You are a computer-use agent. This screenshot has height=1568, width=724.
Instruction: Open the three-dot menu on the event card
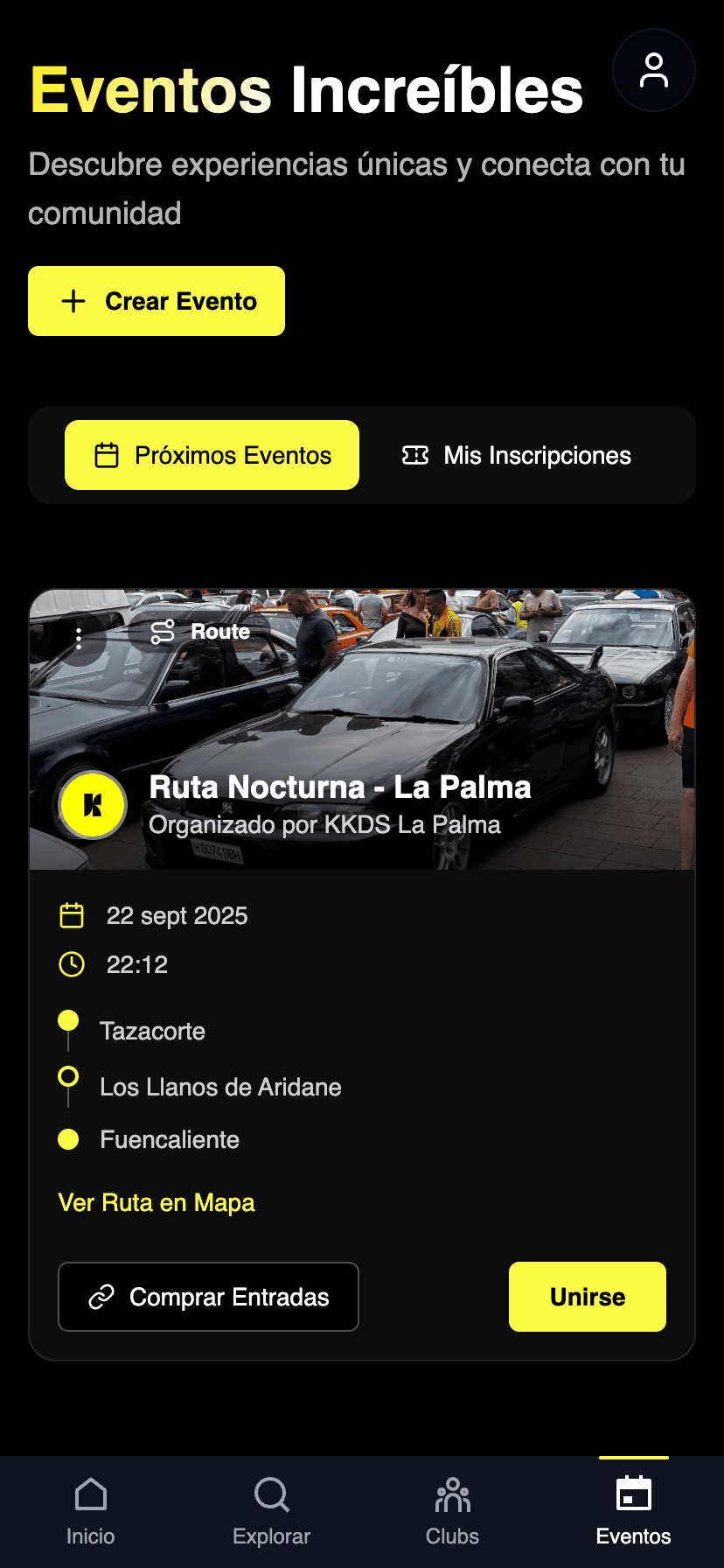[x=79, y=638]
